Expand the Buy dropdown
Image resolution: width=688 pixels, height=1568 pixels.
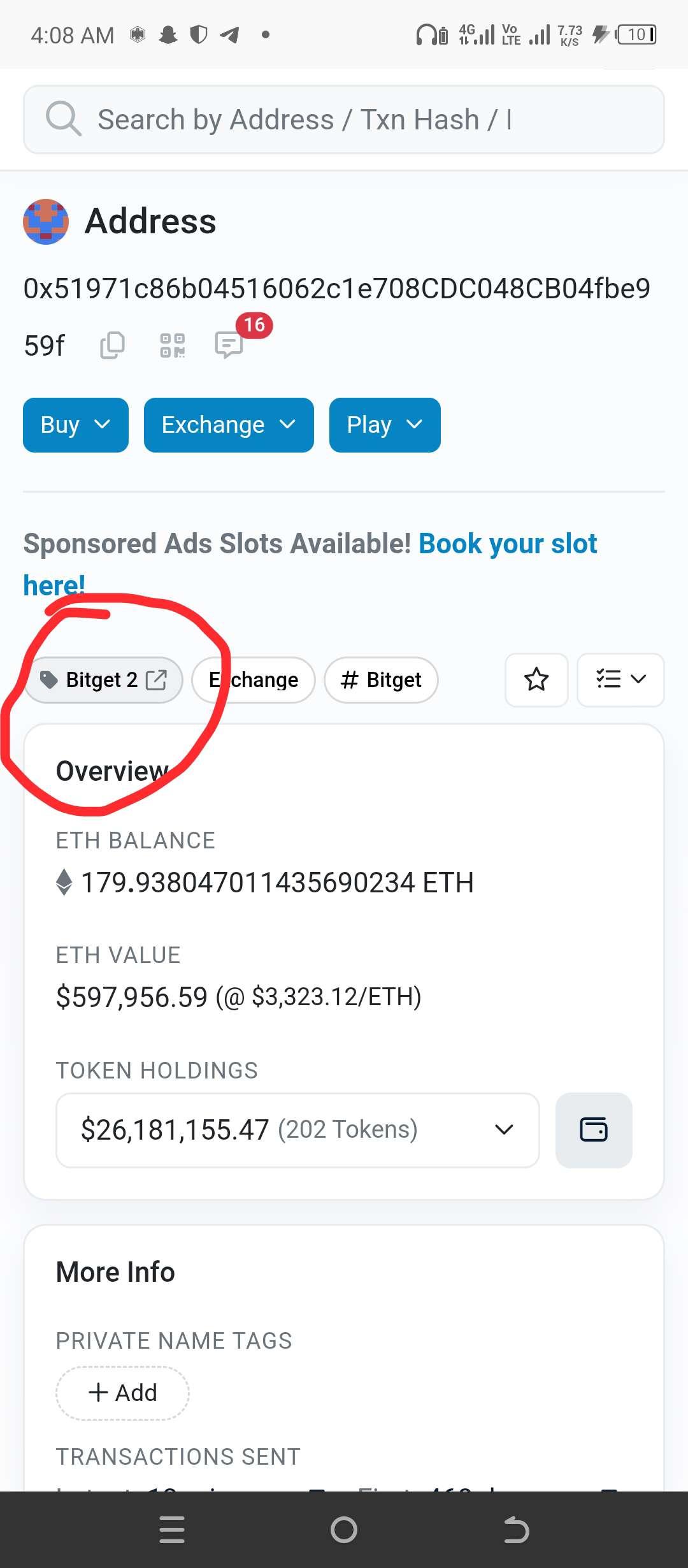76,425
